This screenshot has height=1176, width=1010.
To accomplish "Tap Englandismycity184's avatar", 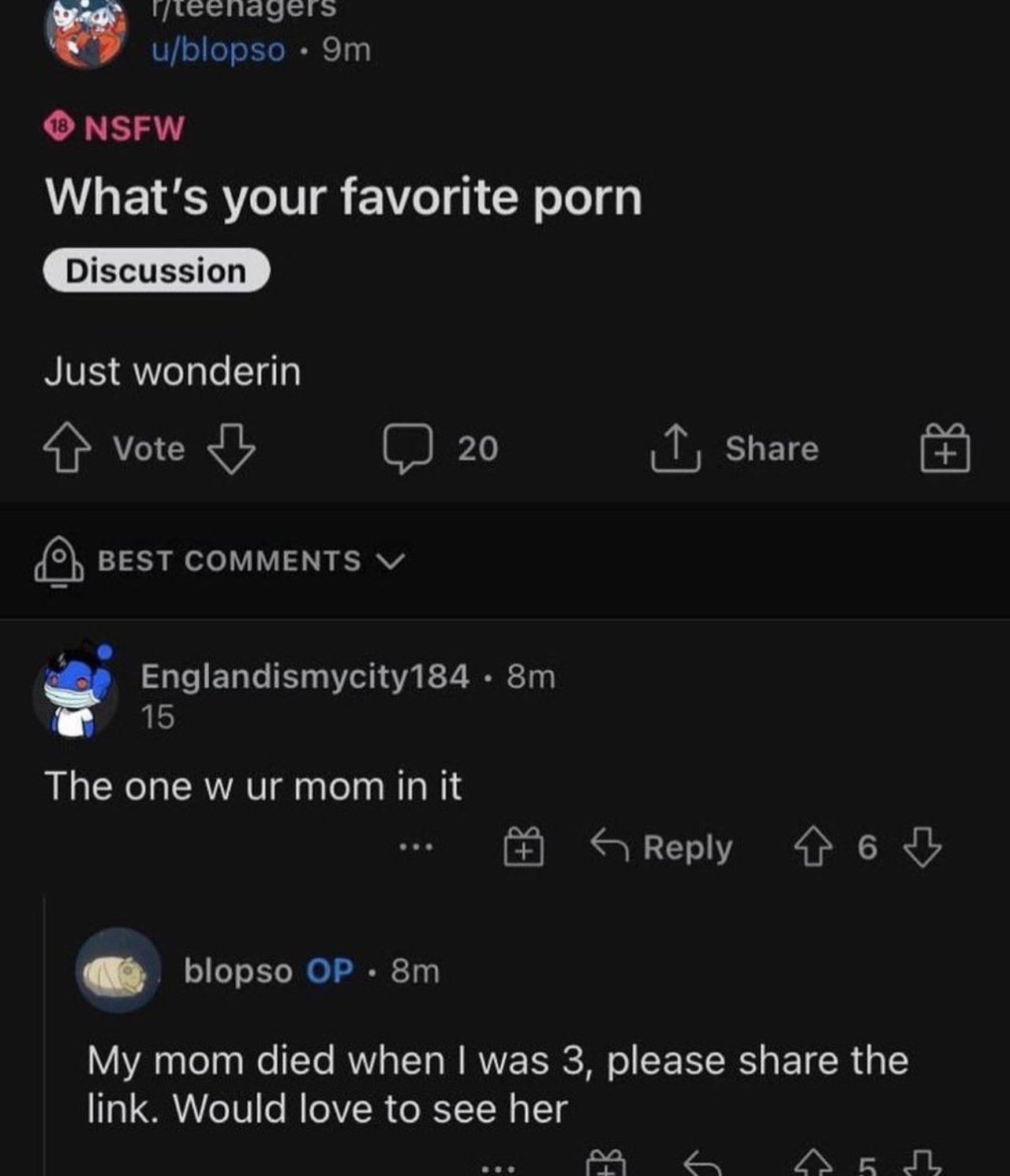I will pos(76,692).
